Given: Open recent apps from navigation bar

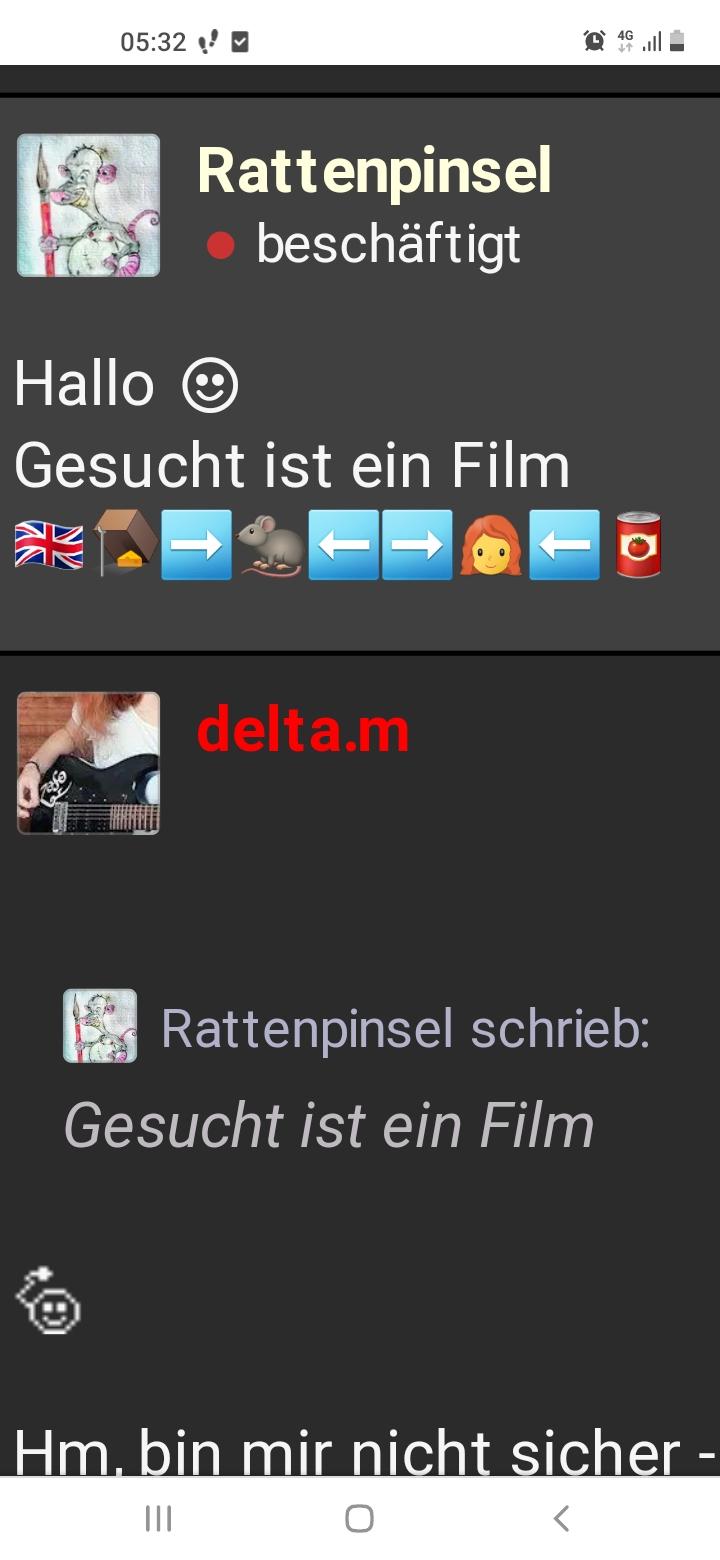Looking at the screenshot, I should click(x=158, y=1518).
